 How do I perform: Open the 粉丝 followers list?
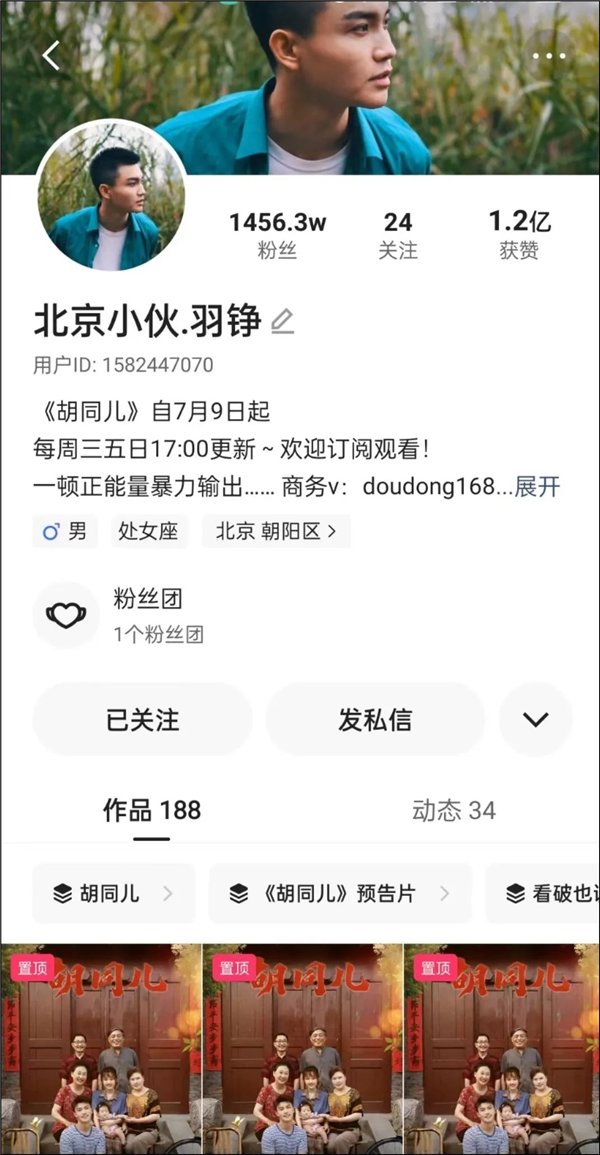277,235
